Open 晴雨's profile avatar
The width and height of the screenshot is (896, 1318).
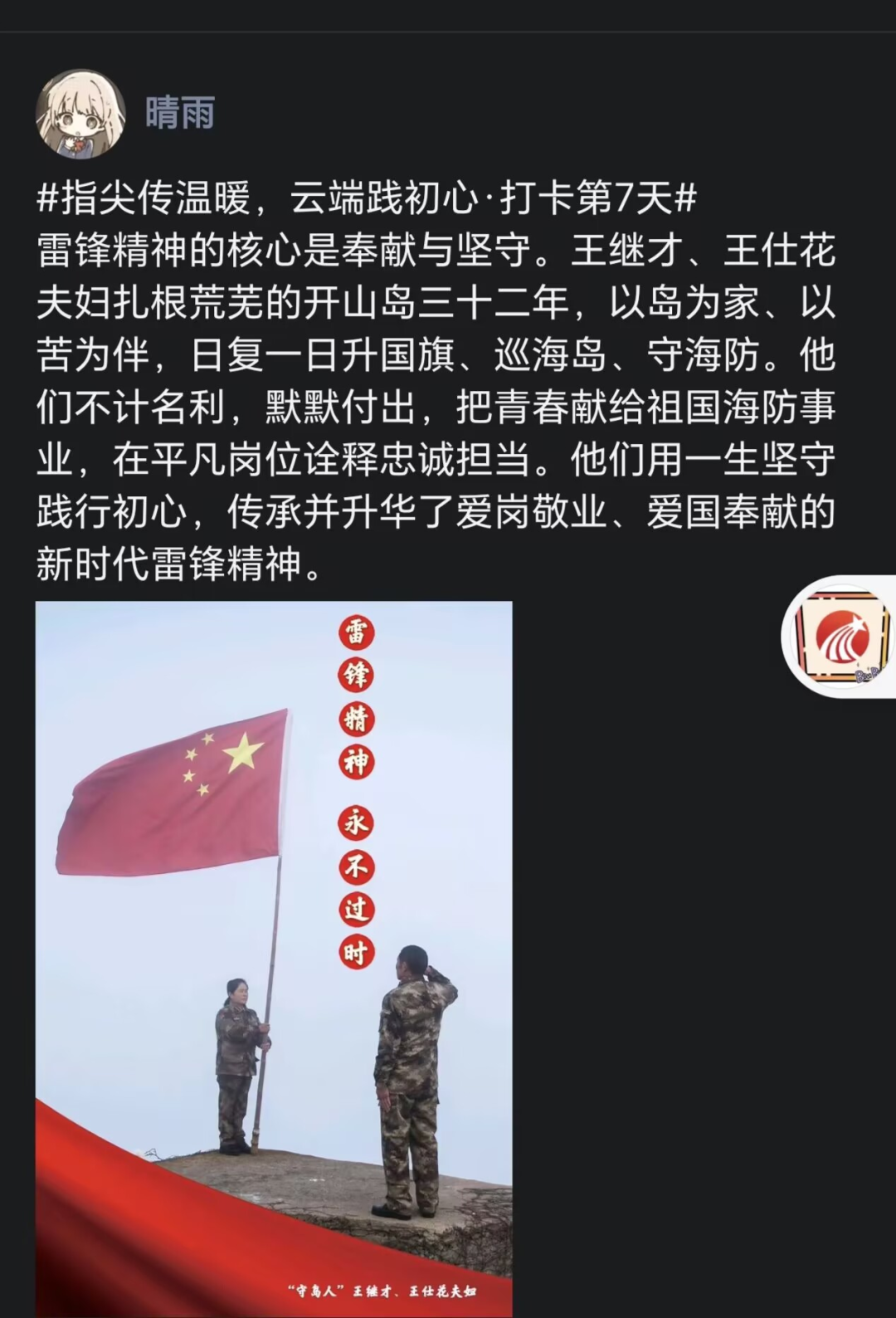pos(80,114)
